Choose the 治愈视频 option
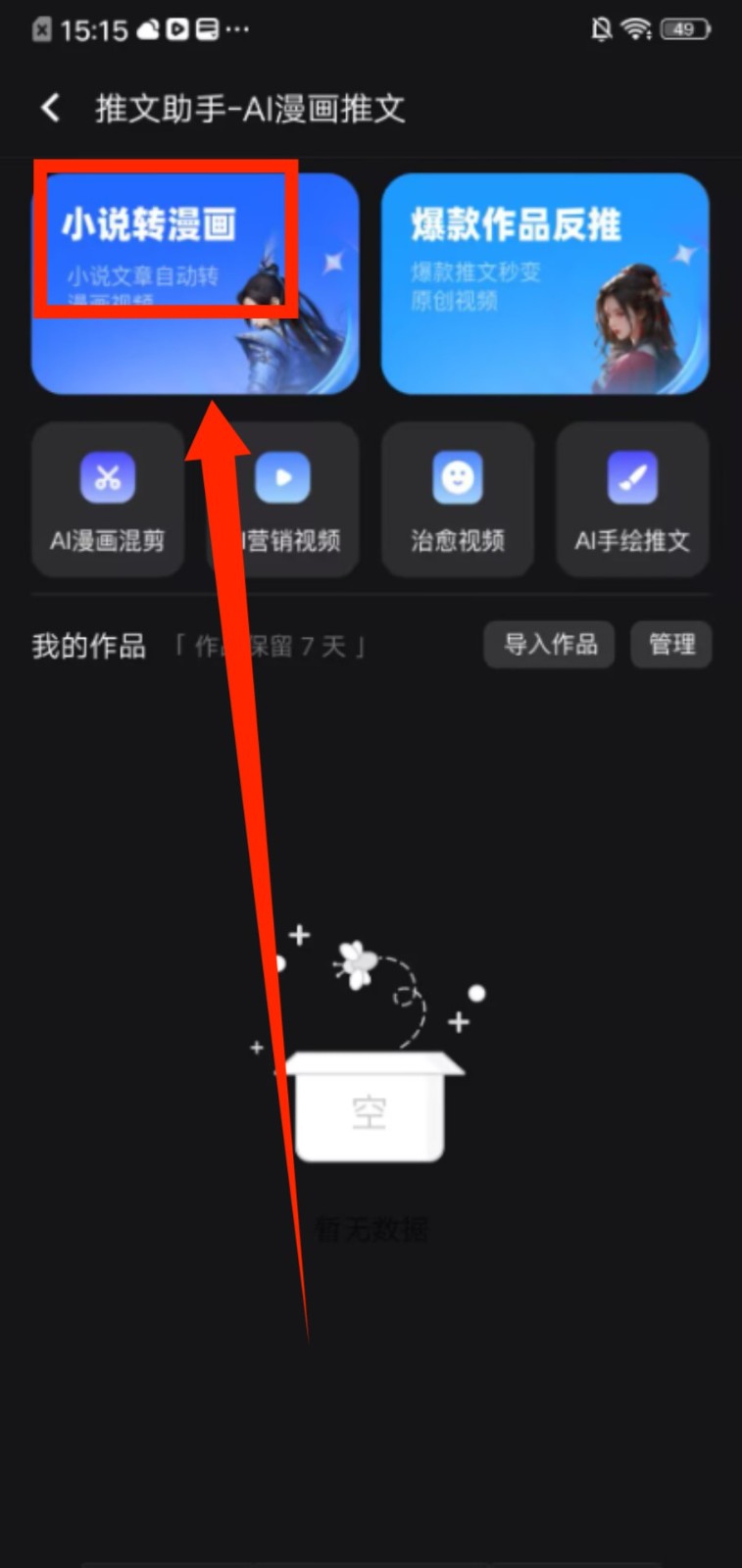 tap(458, 499)
